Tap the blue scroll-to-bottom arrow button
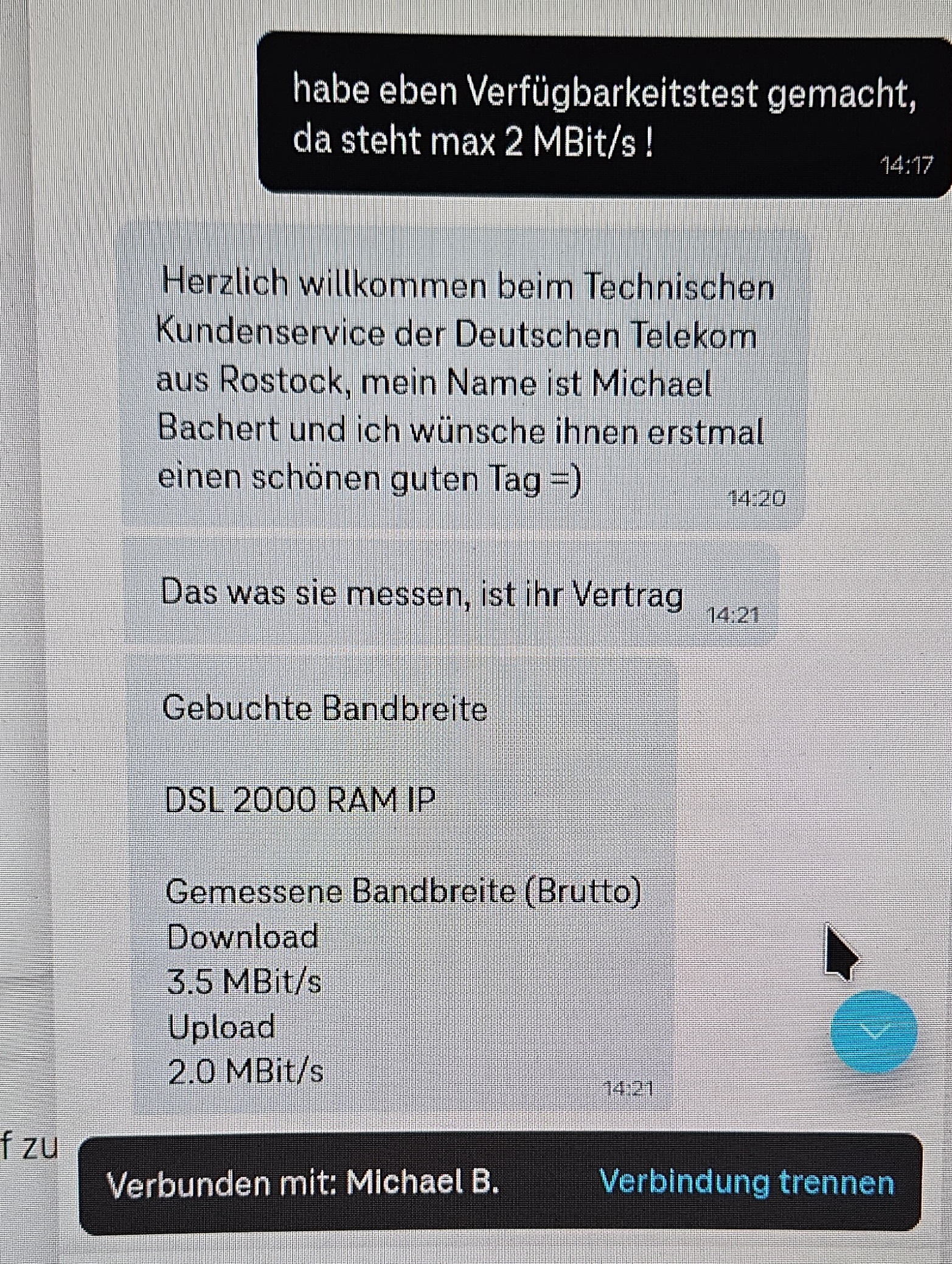 [874, 1030]
